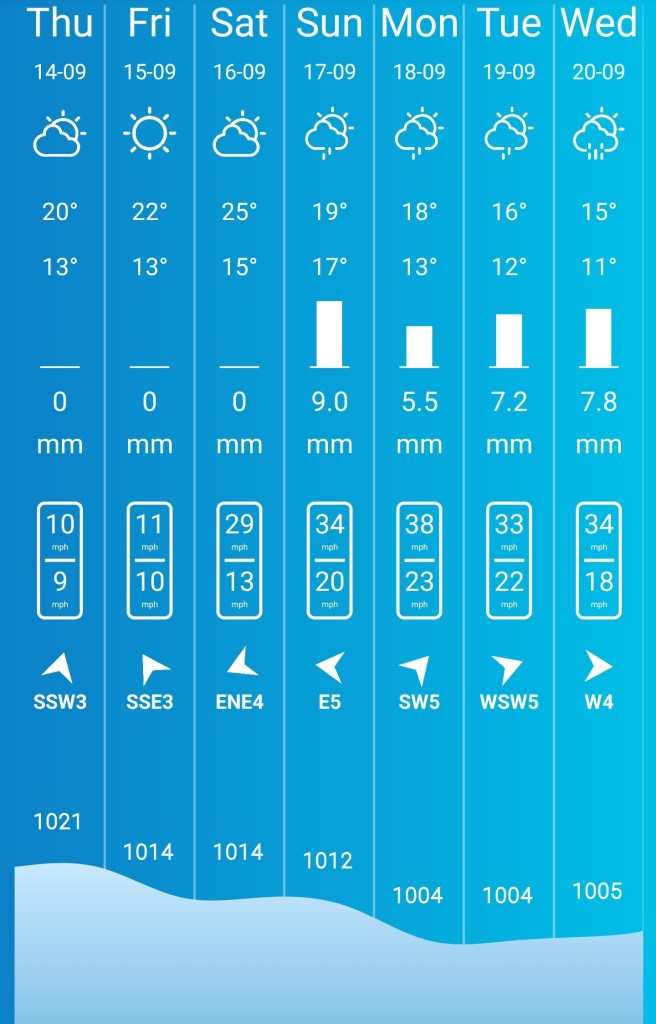This screenshot has height=1024, width=656.
Task: Select the Monday 18-09 day column
Action: pyautogui.click(x=419, y=400)
